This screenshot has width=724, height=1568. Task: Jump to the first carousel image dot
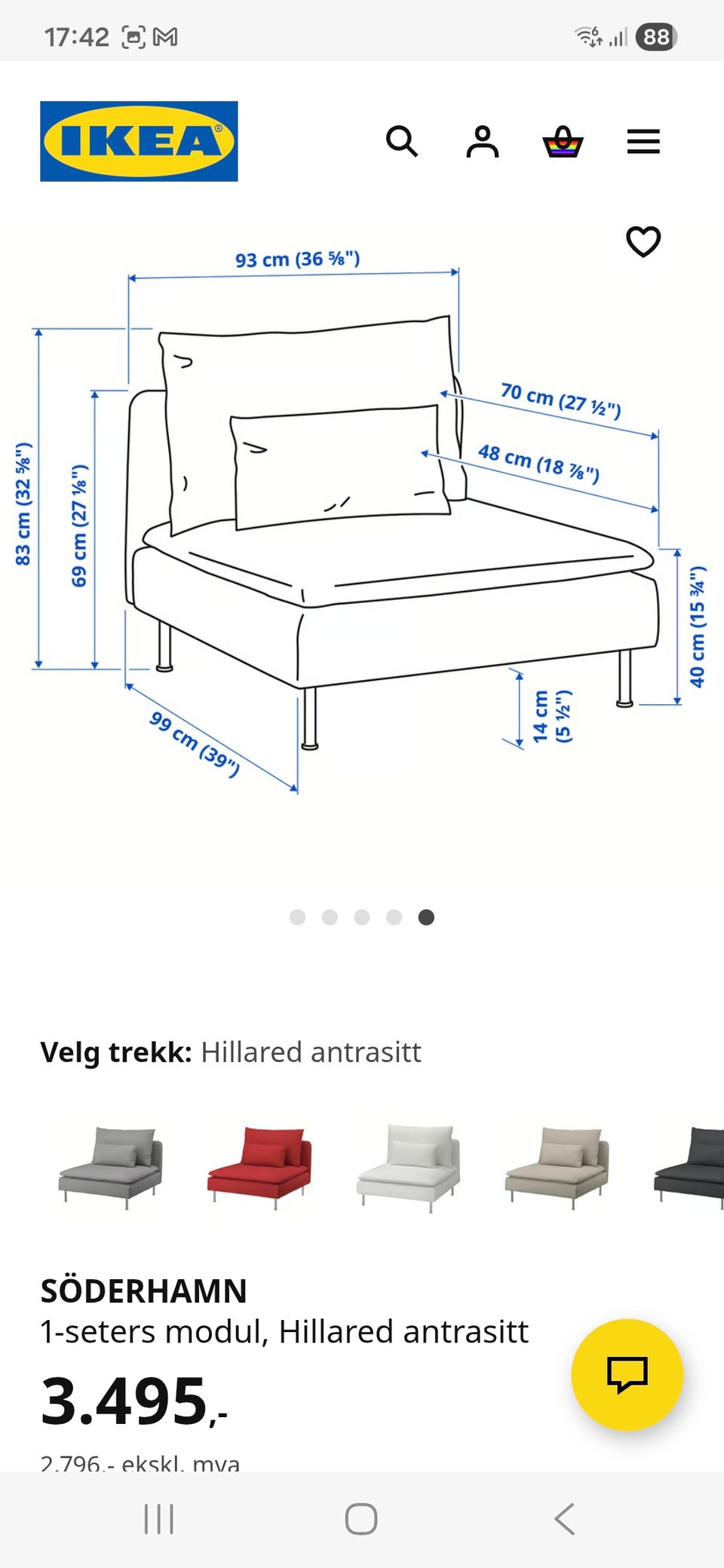tap(297, 917)
